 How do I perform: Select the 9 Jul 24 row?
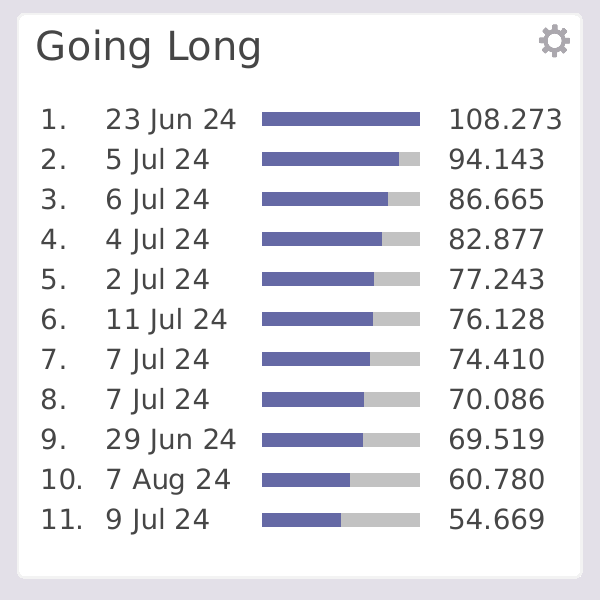click(158, 520)
